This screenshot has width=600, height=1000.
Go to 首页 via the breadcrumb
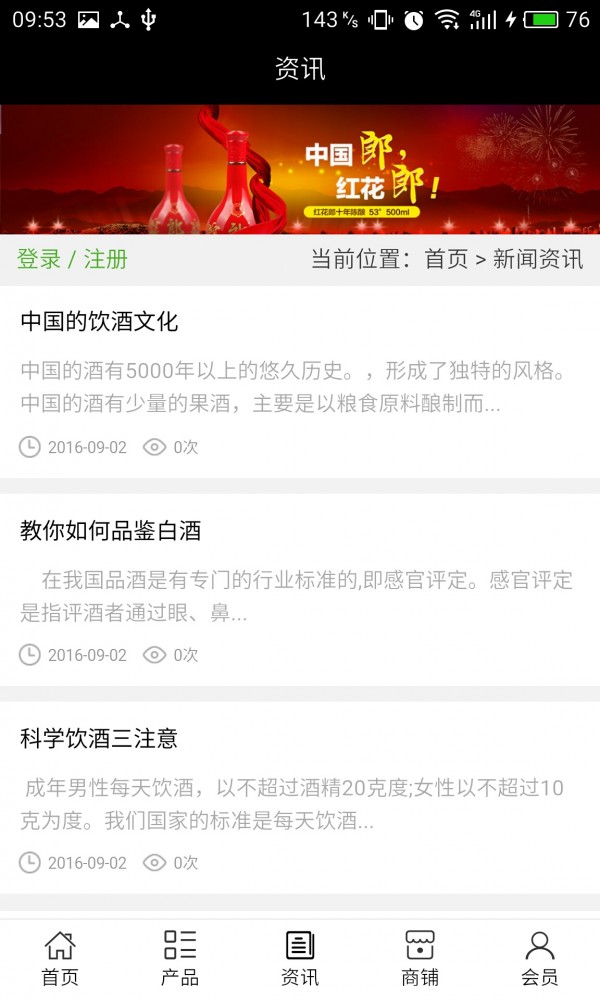tap(446, 260)
